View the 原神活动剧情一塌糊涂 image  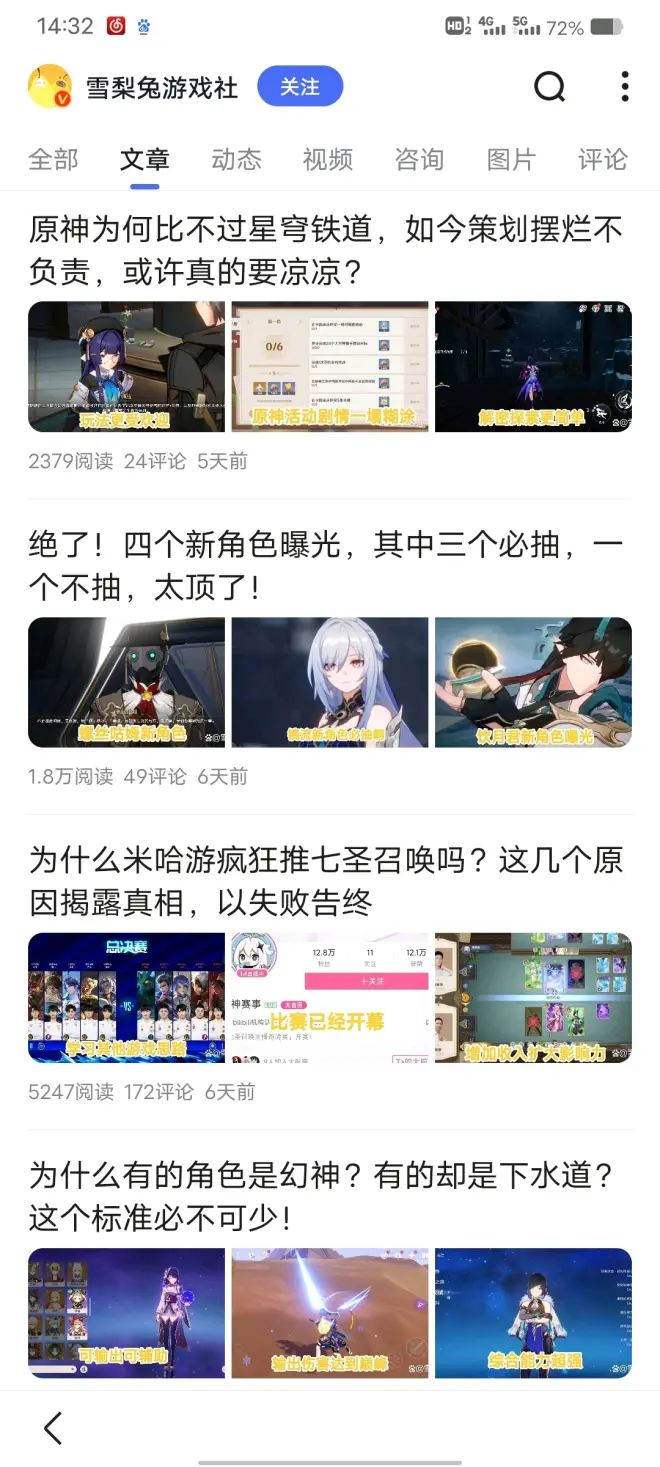click(330, 367)
